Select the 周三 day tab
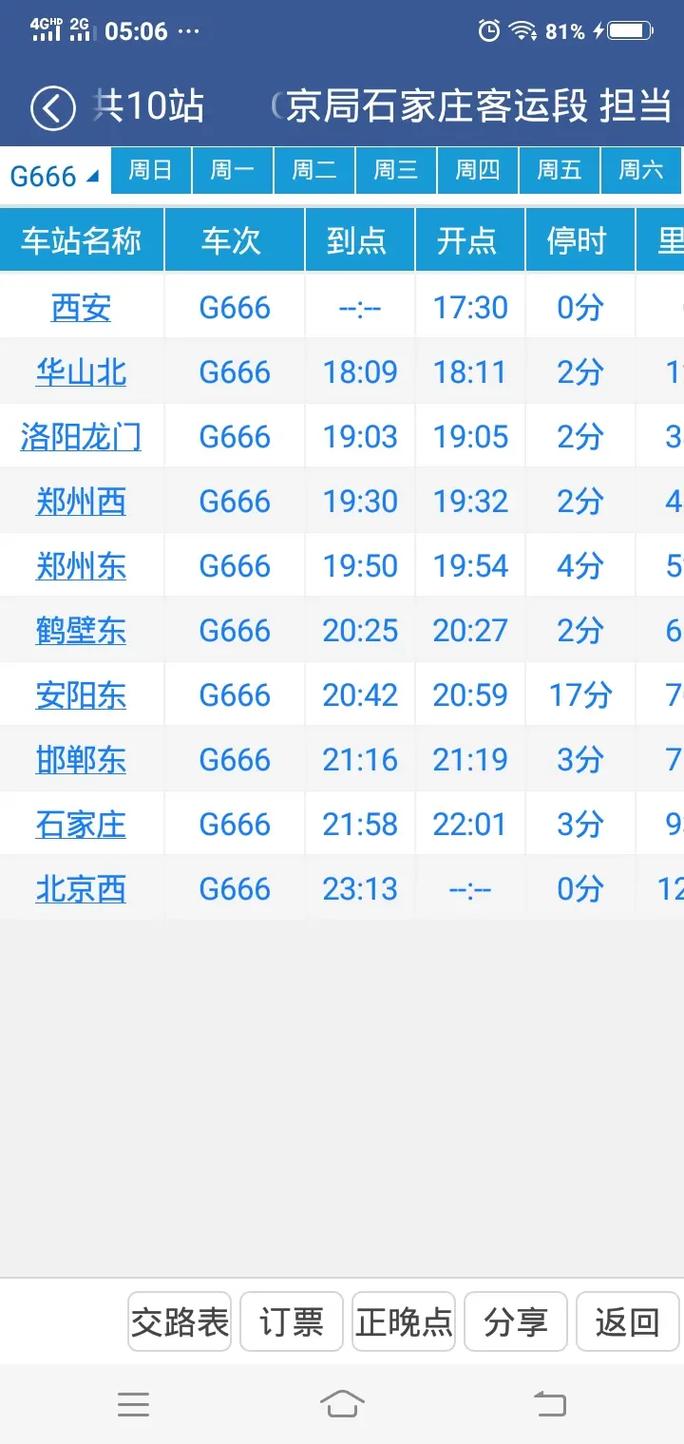 coord(396,170)
